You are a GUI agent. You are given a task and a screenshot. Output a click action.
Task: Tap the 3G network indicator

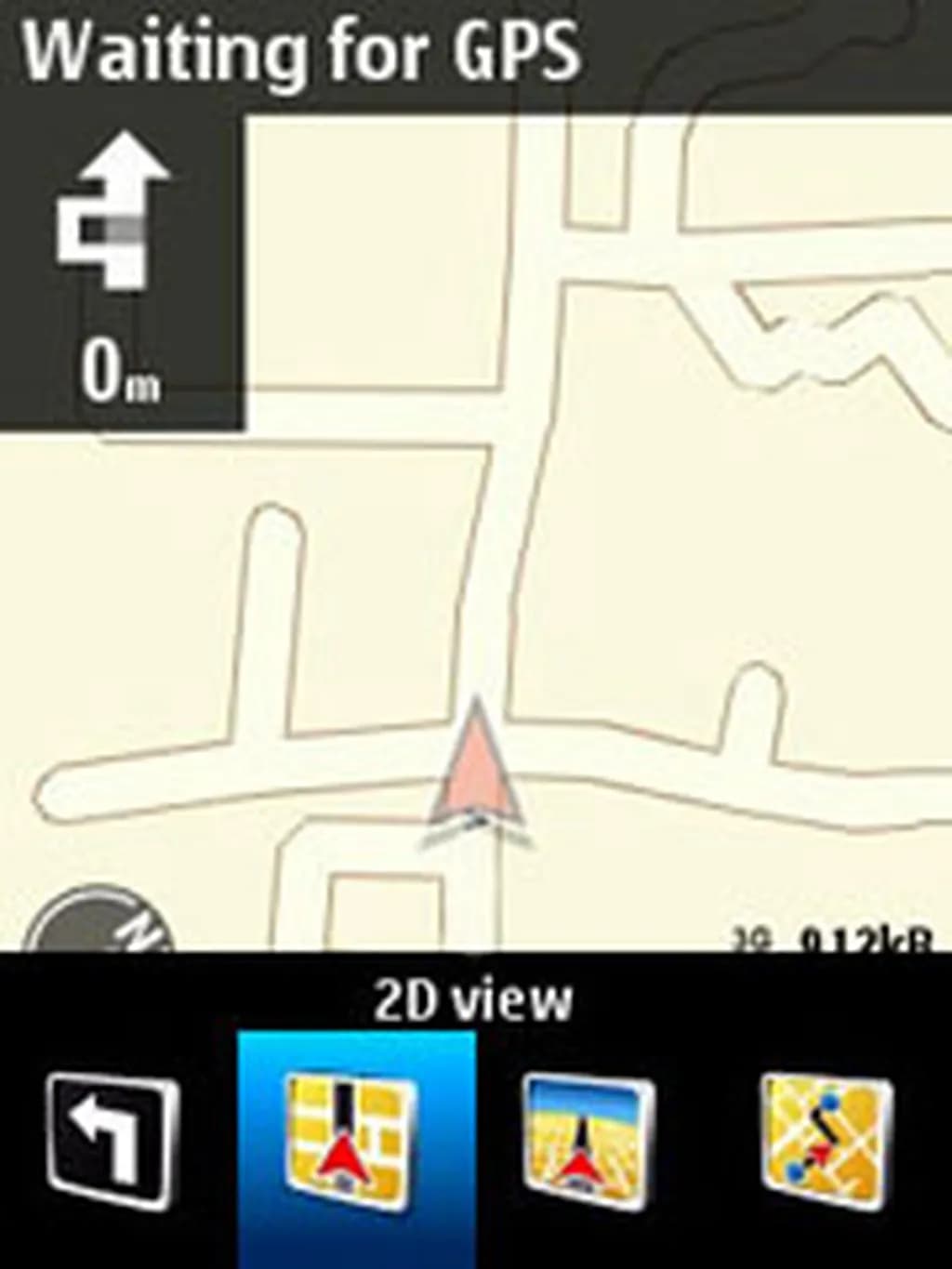(x=753, y=942)
